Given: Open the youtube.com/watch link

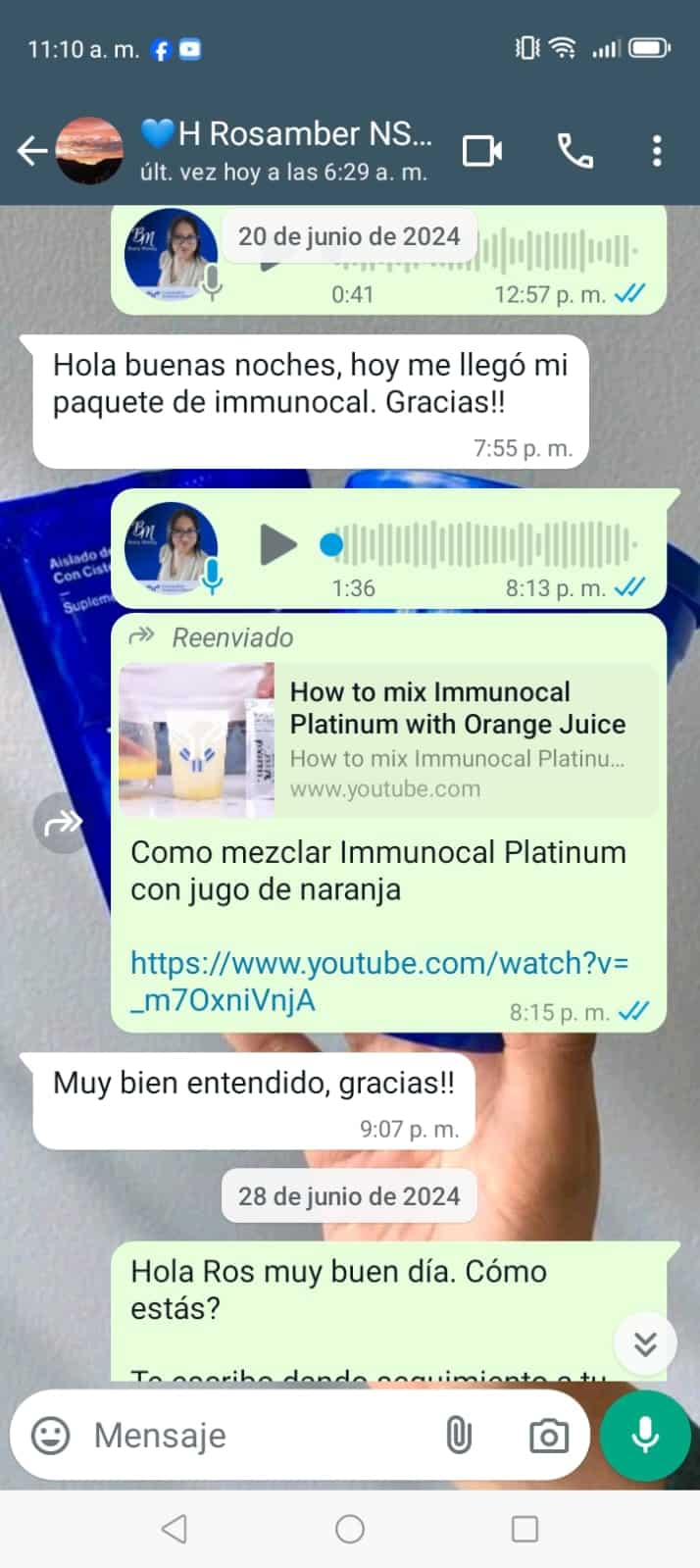Looking at the screenshot, I should coord(378,981).
